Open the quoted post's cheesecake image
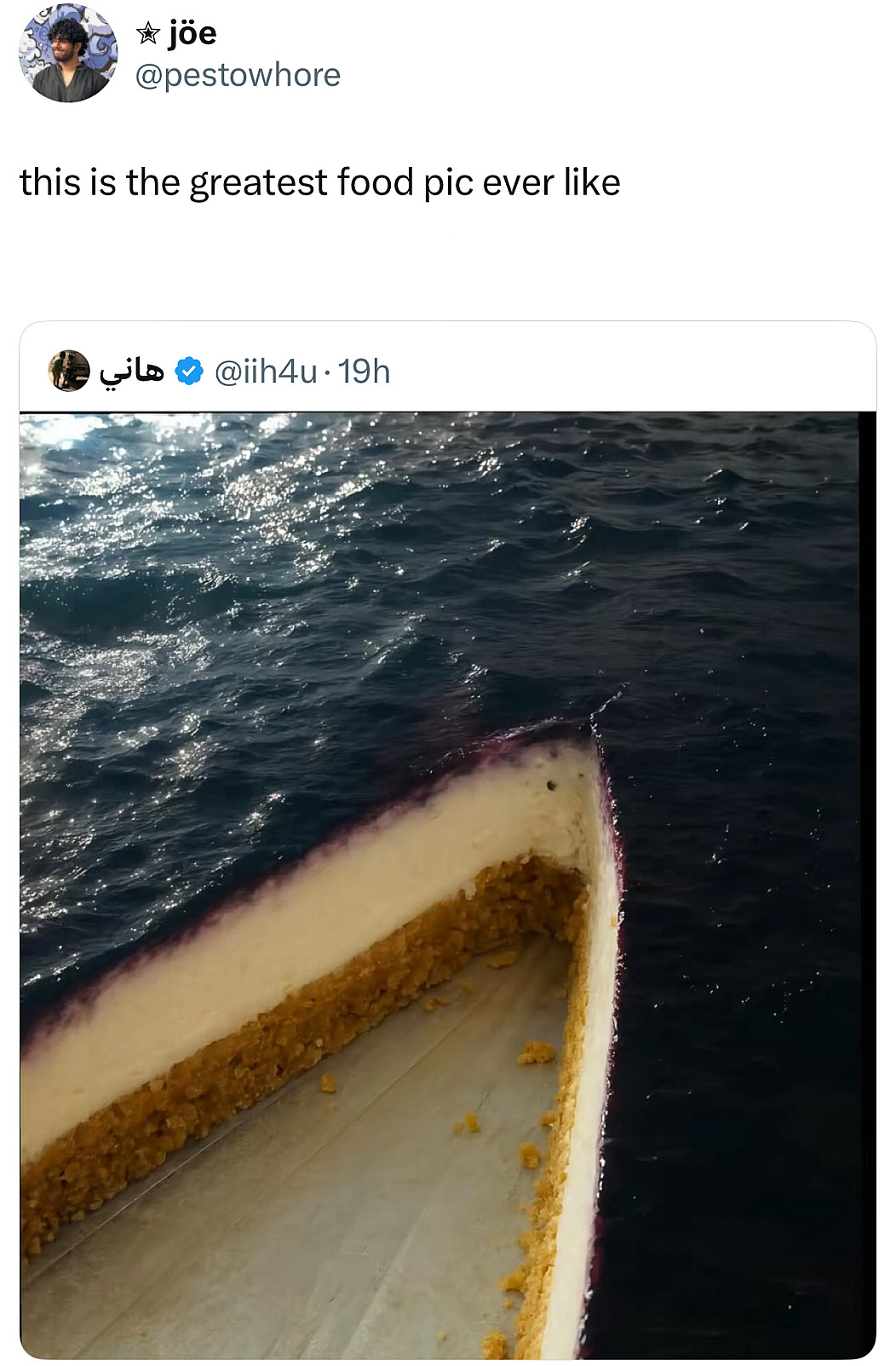Screen dimensions: 896x1366 [447, 885]
